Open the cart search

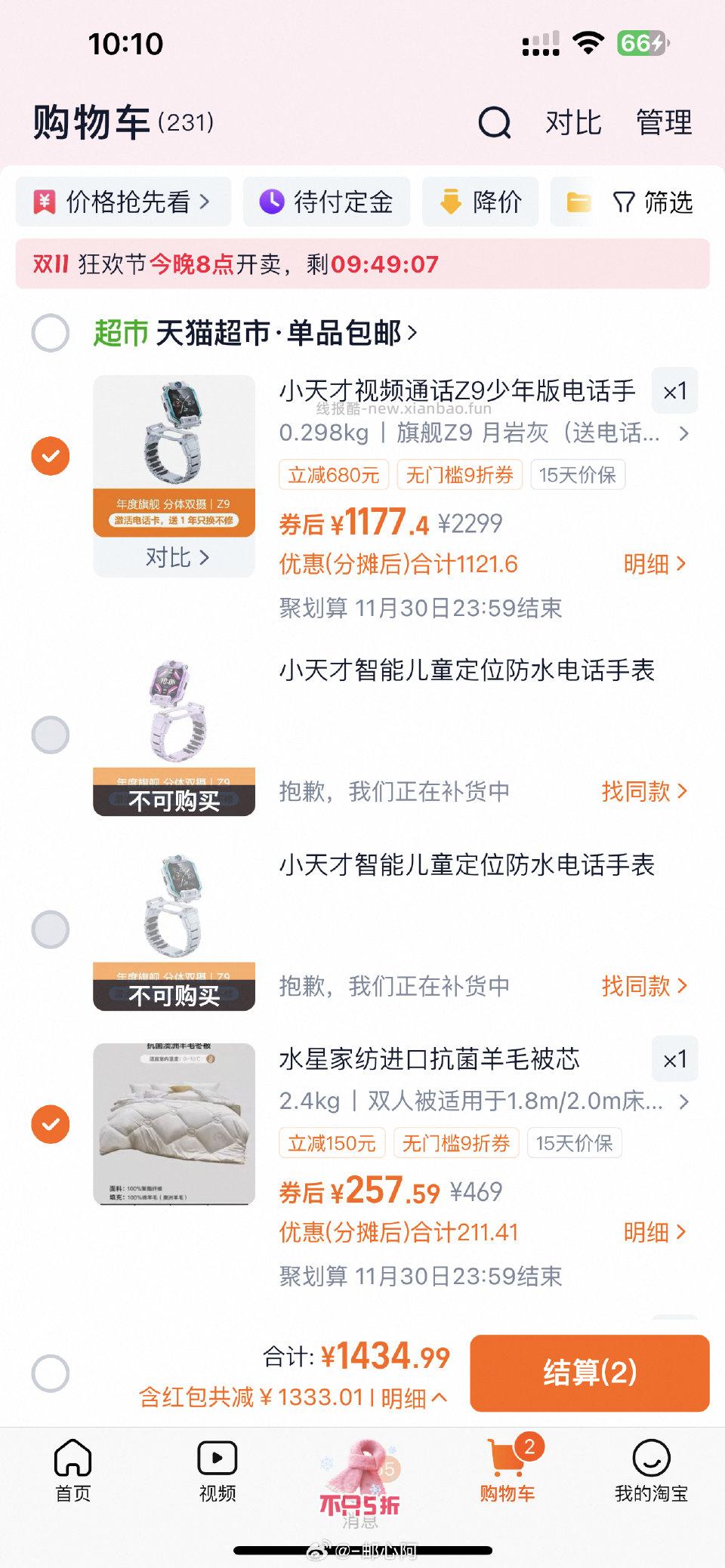[x=493, y=122]
